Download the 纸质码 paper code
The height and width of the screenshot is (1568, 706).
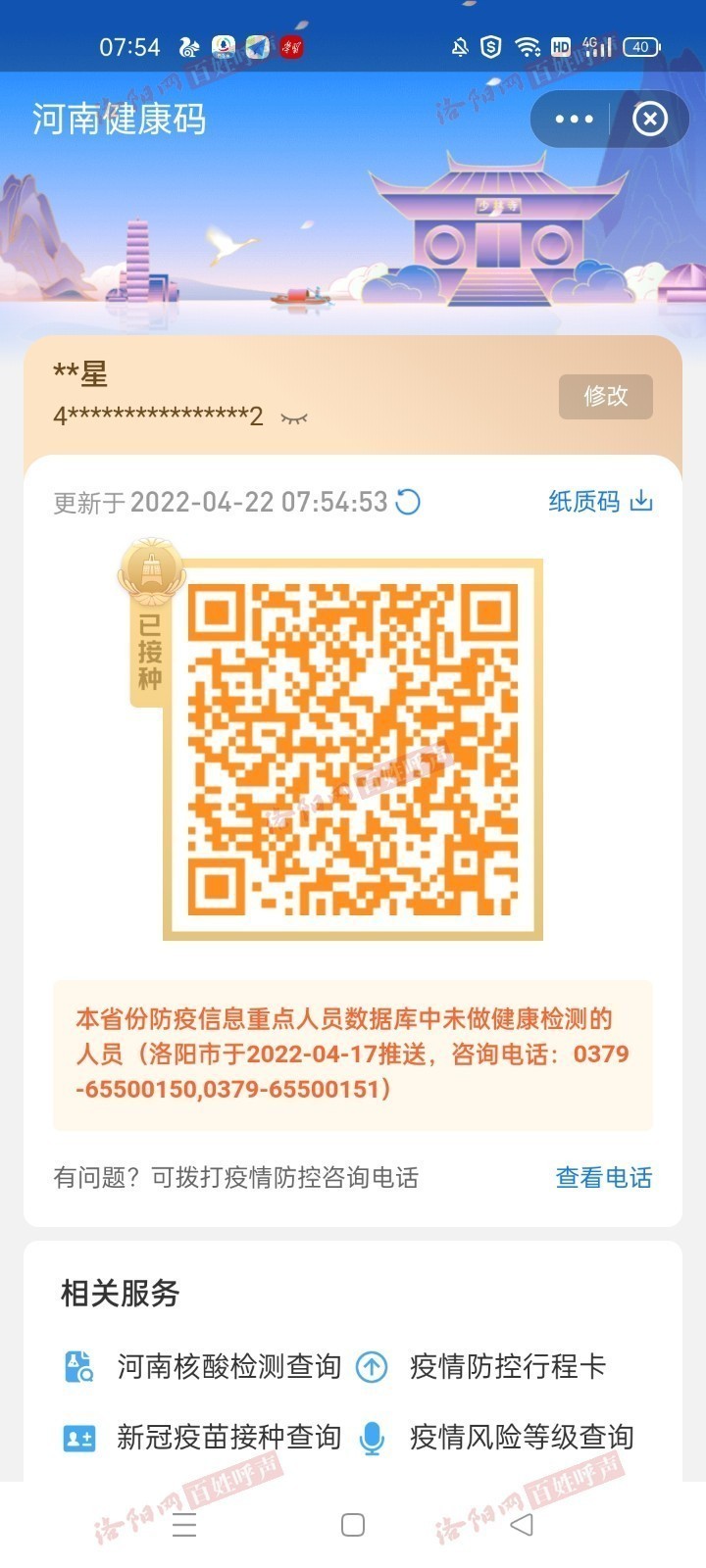coord(600,502)
